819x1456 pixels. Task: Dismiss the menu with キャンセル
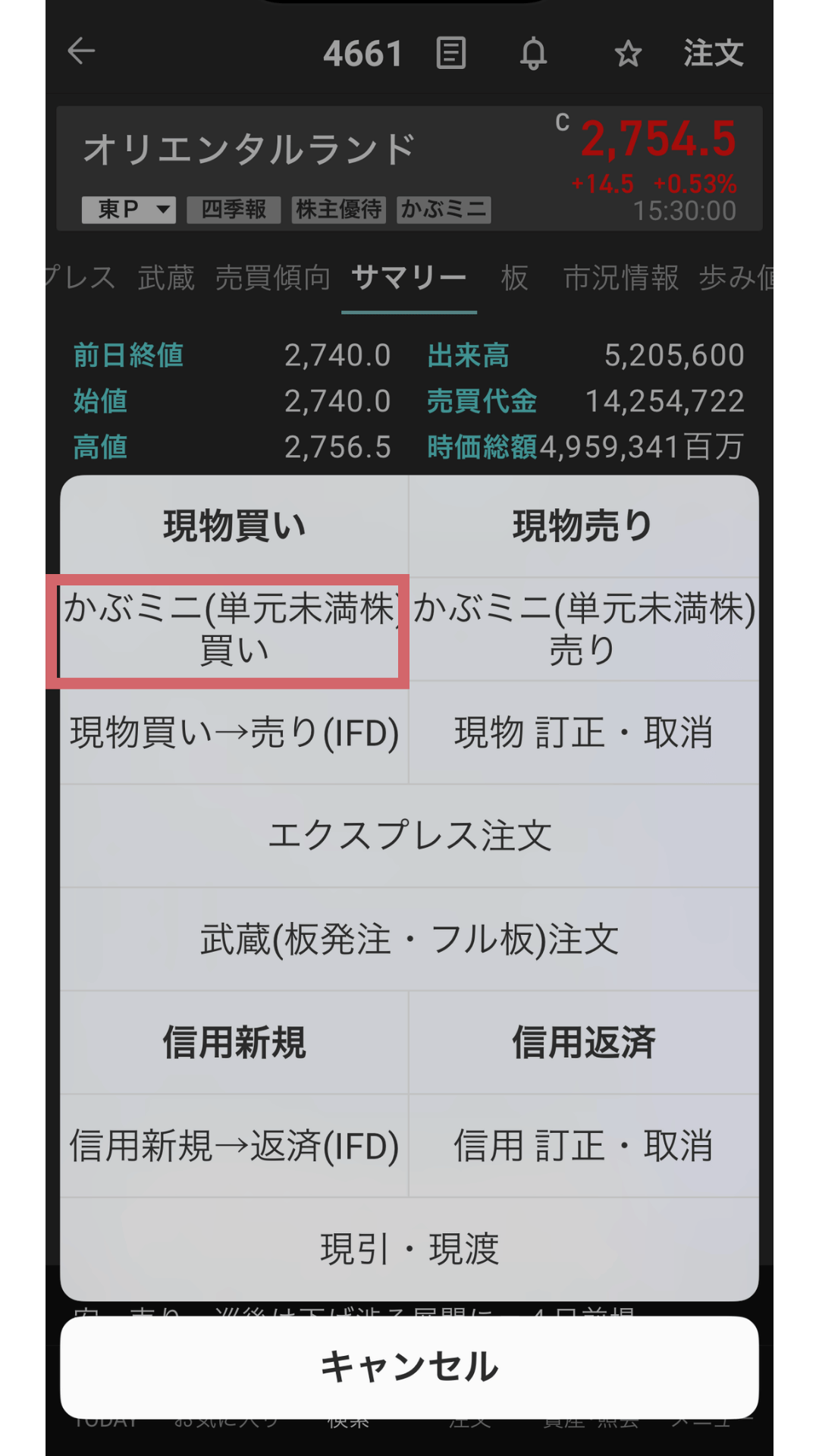(409, 1367)
